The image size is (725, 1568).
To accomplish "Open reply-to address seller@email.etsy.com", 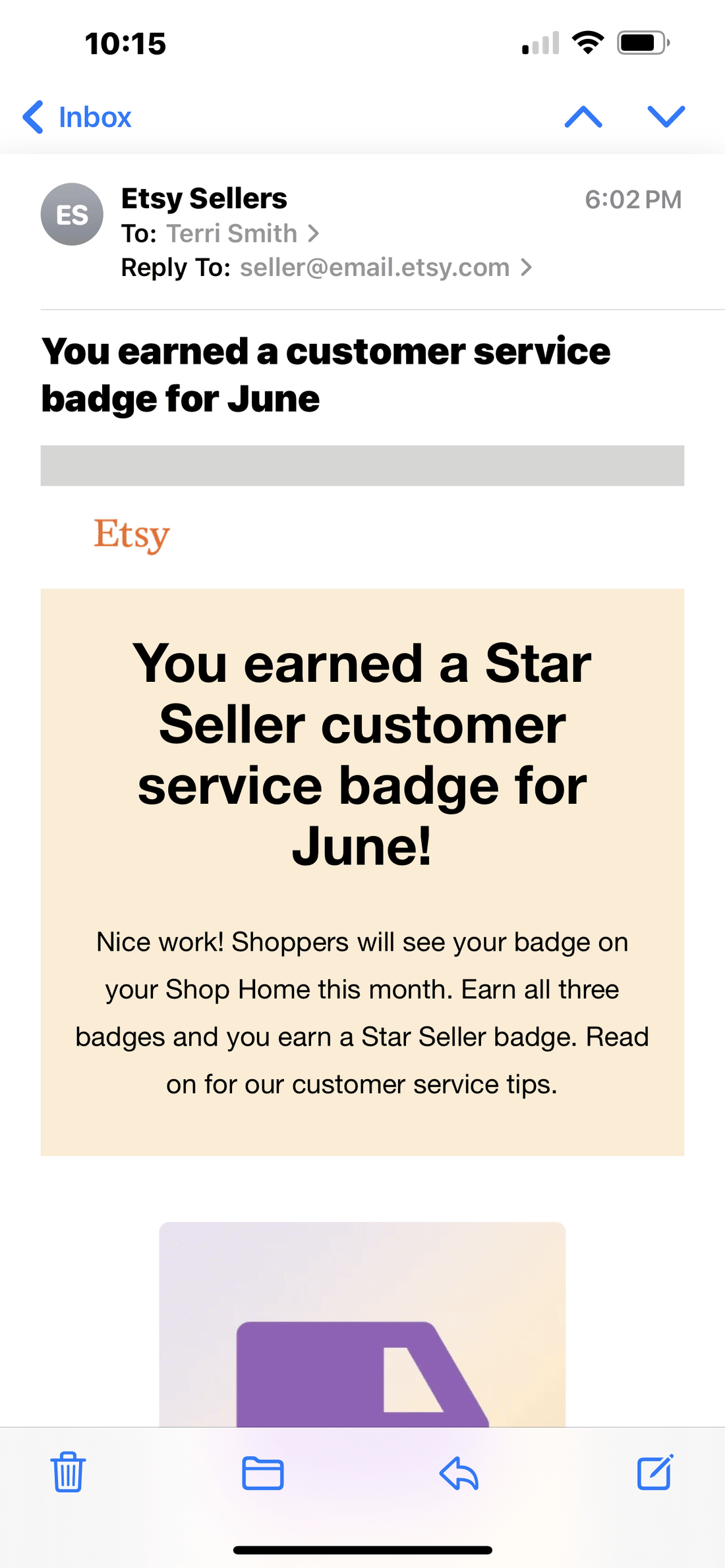I will pos(386,267).
